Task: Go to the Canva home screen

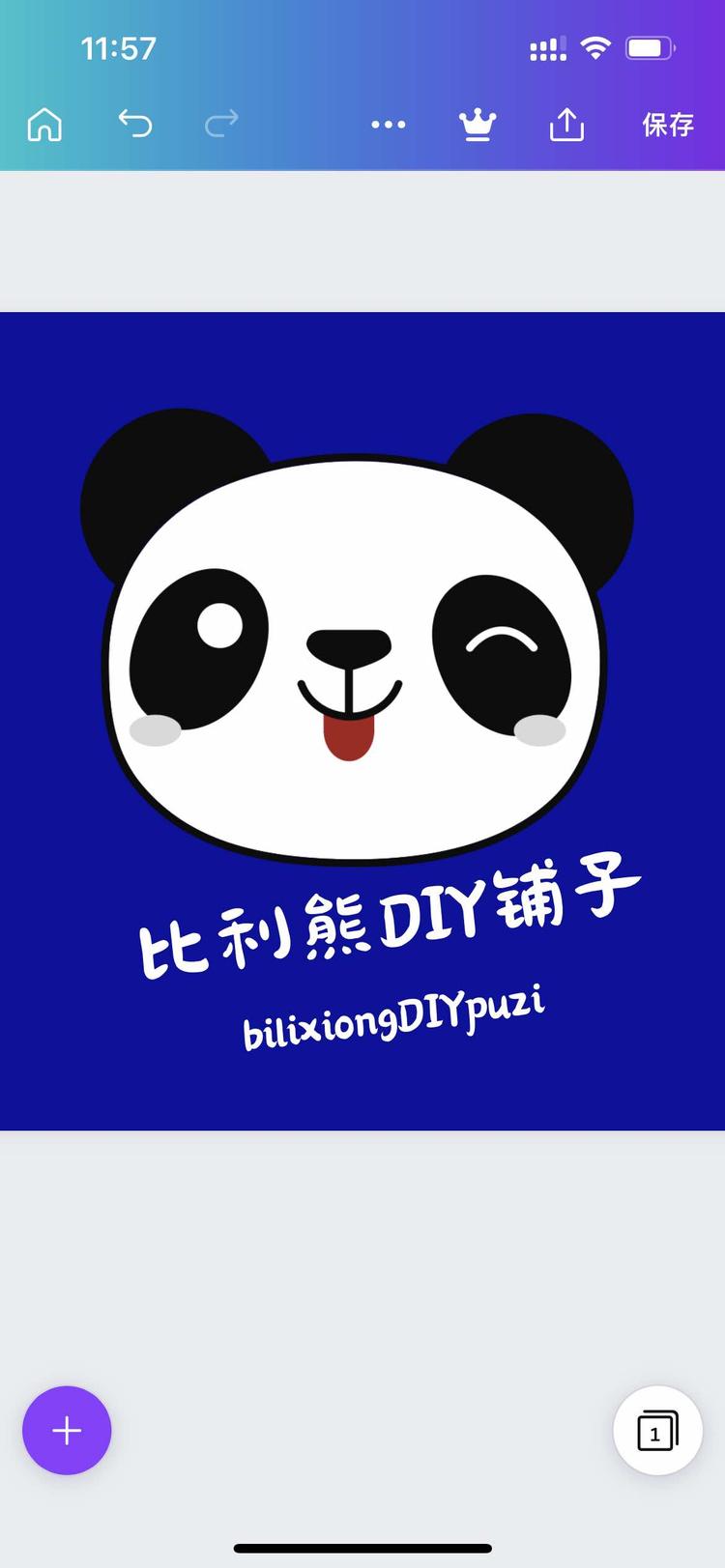Action: (44, 125)
